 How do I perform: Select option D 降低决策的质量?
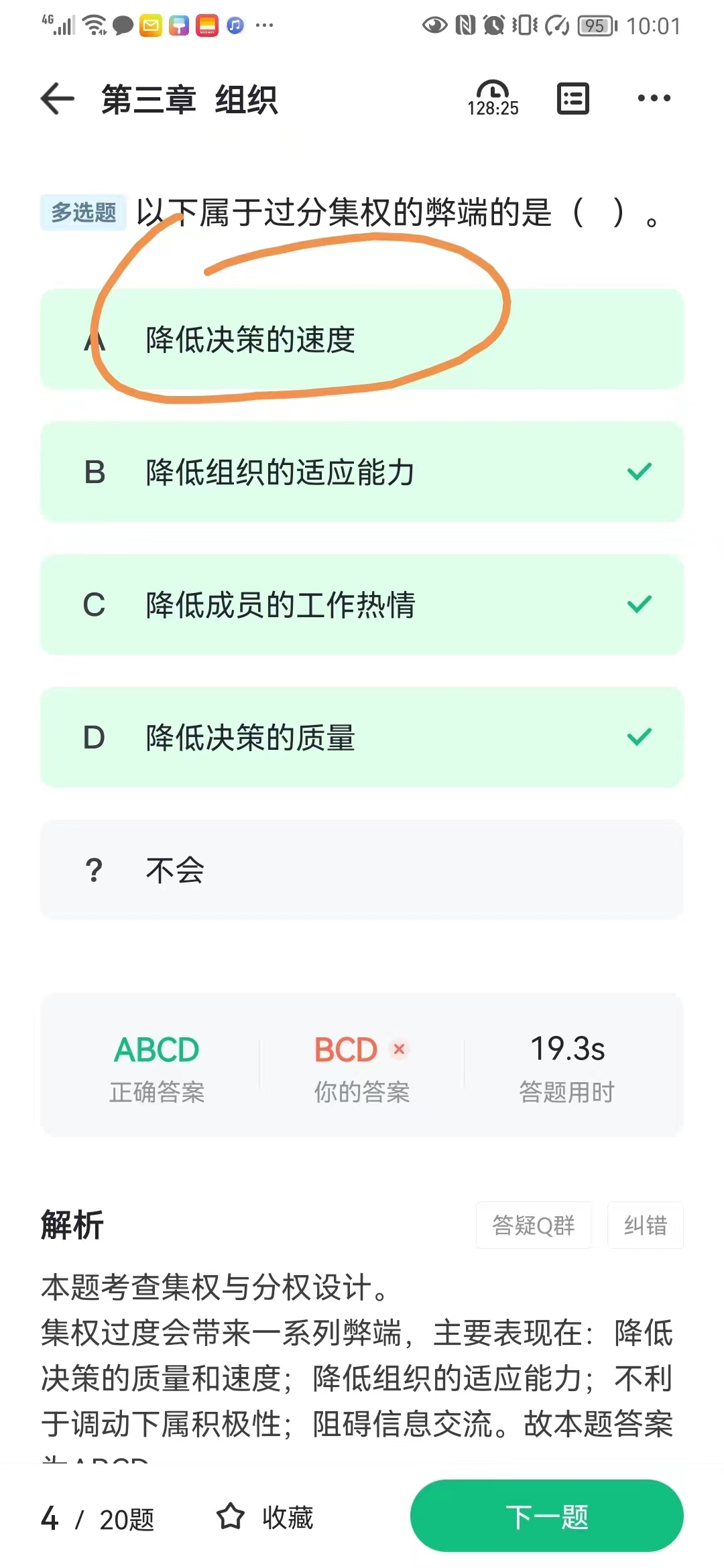coord(362,737)
